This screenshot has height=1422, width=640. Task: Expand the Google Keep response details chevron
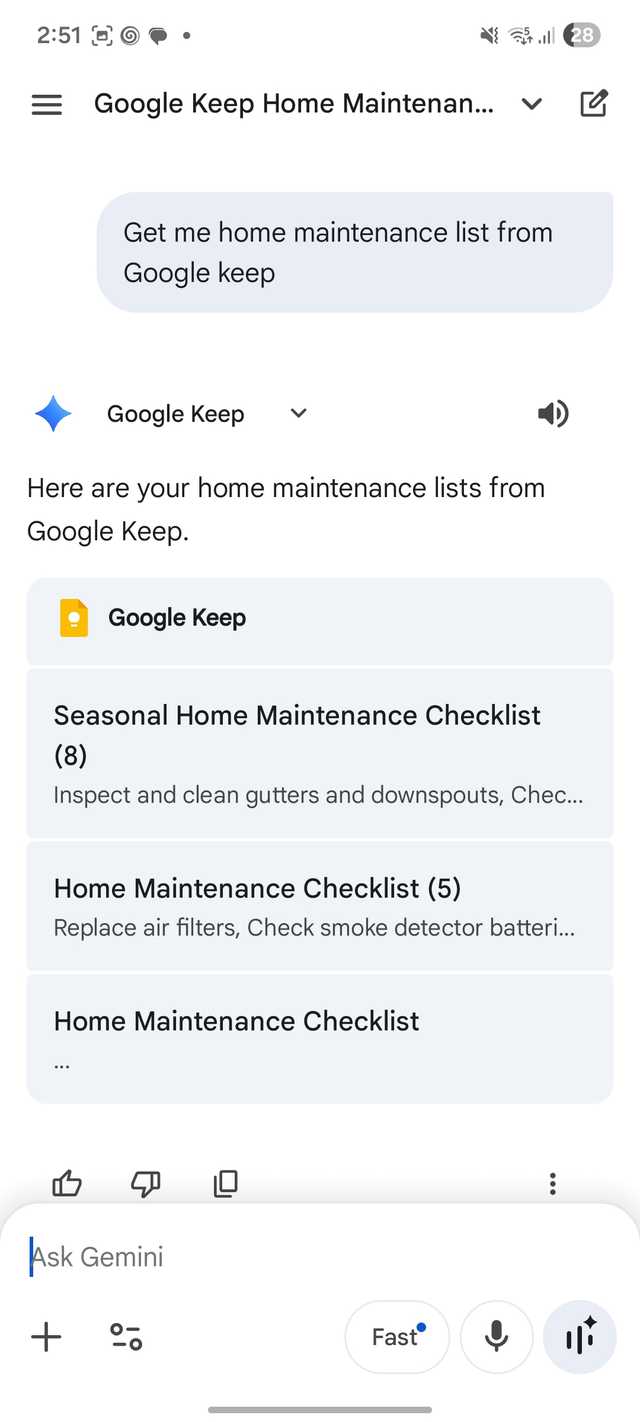click(x=298, y=413)
